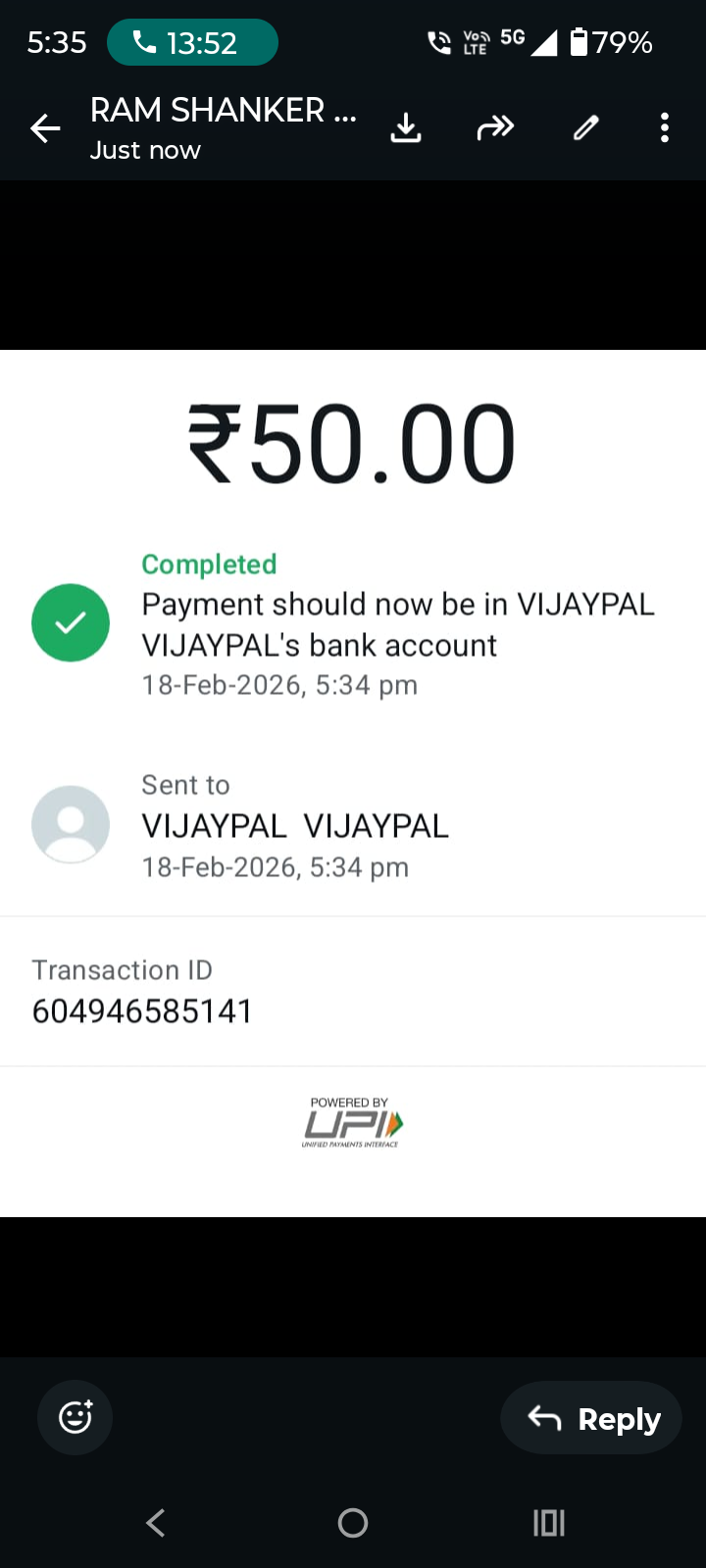706x1568 pixels.
Task: Open the recent apps switcher
Action: tap(549, 1522)
